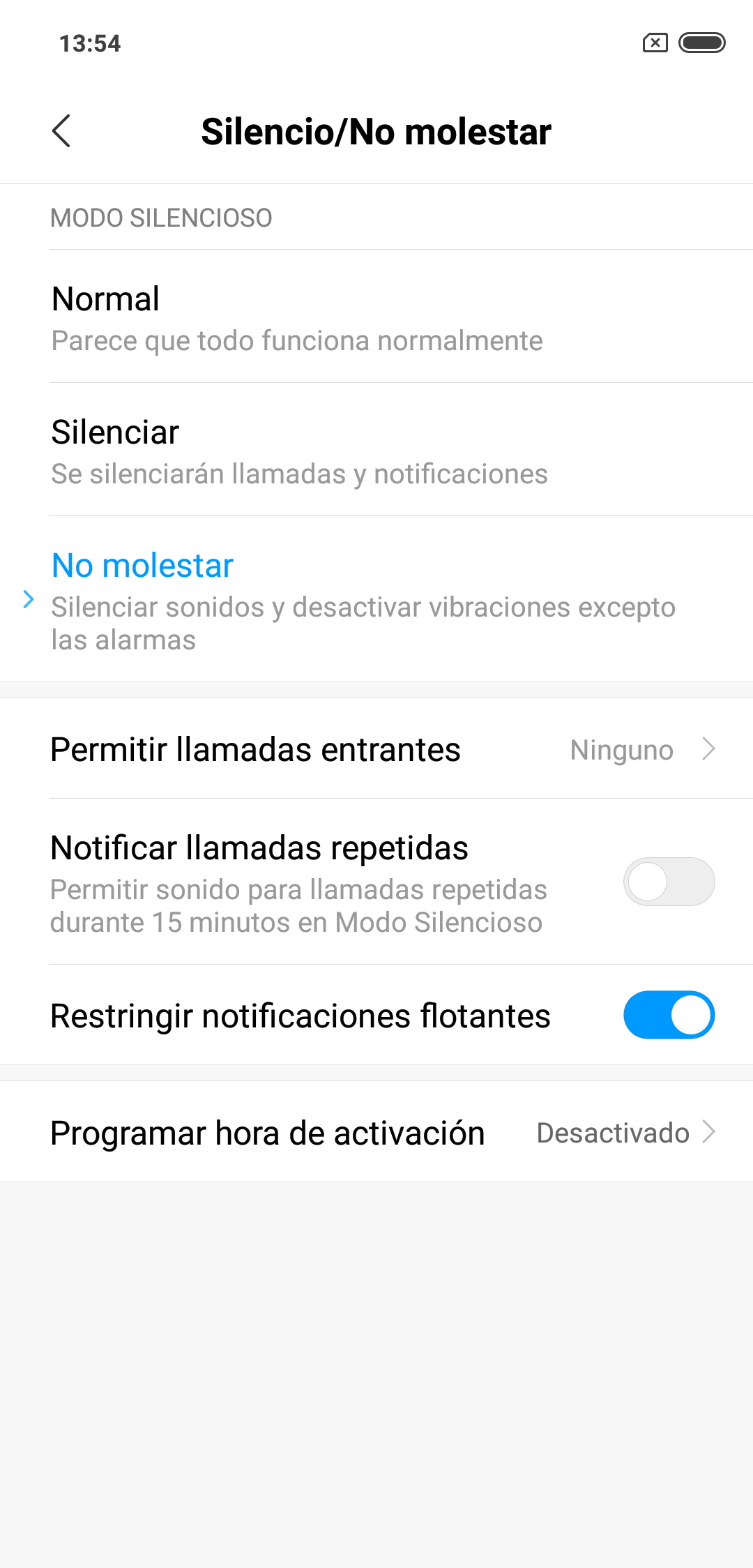Choose the Silenciar mode
753x1568 pixels.
pos(376,451)
